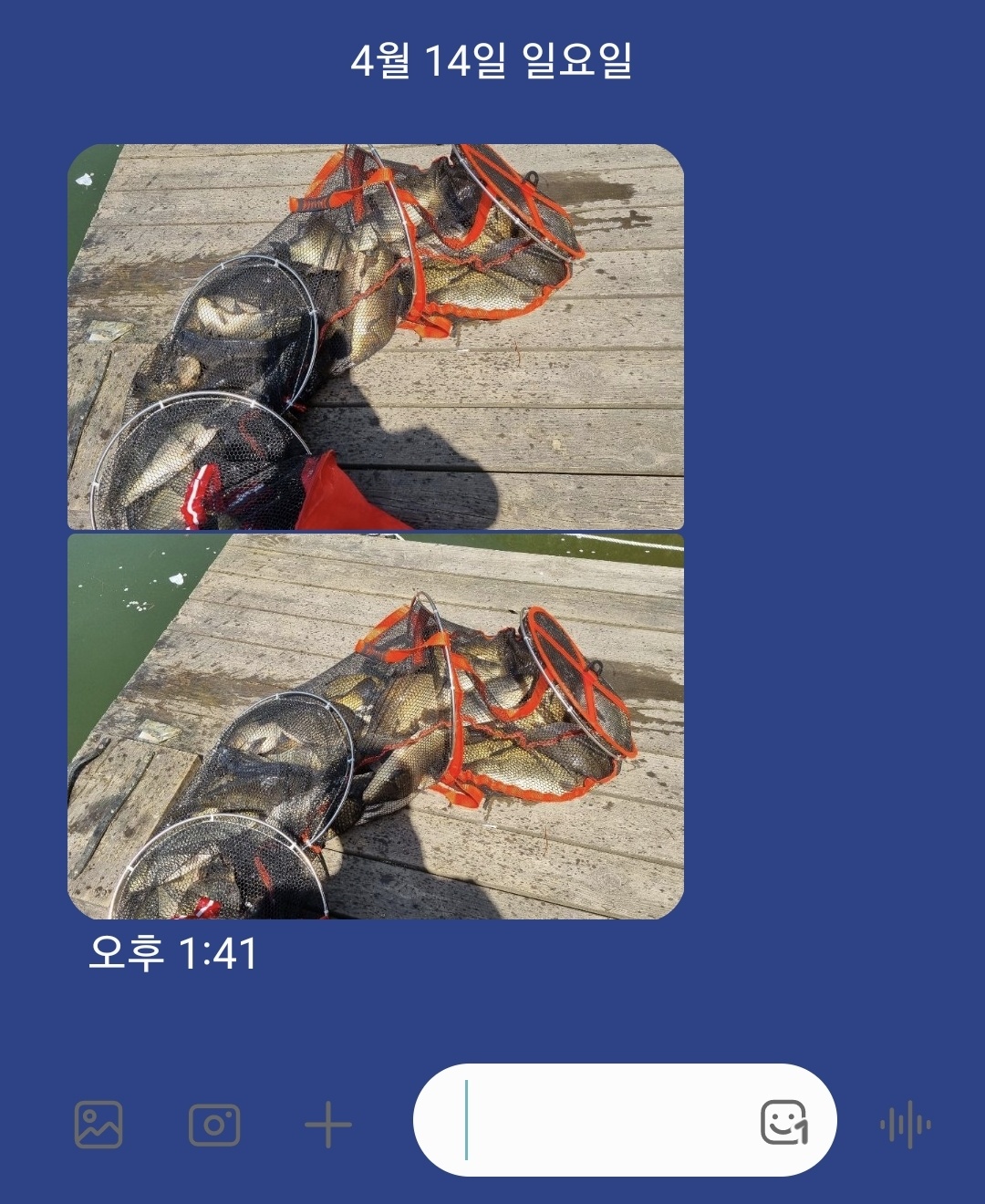Focus the message text field
The image size is (985, 1204).
[602, 1121]
